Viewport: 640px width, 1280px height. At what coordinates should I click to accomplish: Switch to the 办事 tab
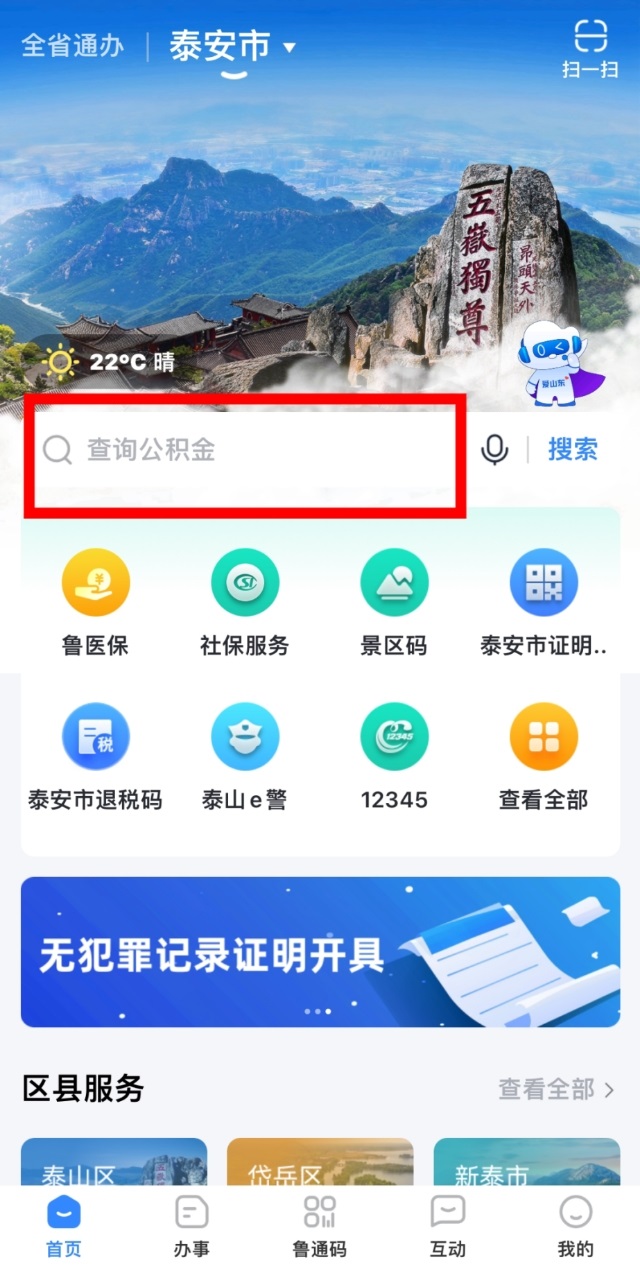point(192,1225)
